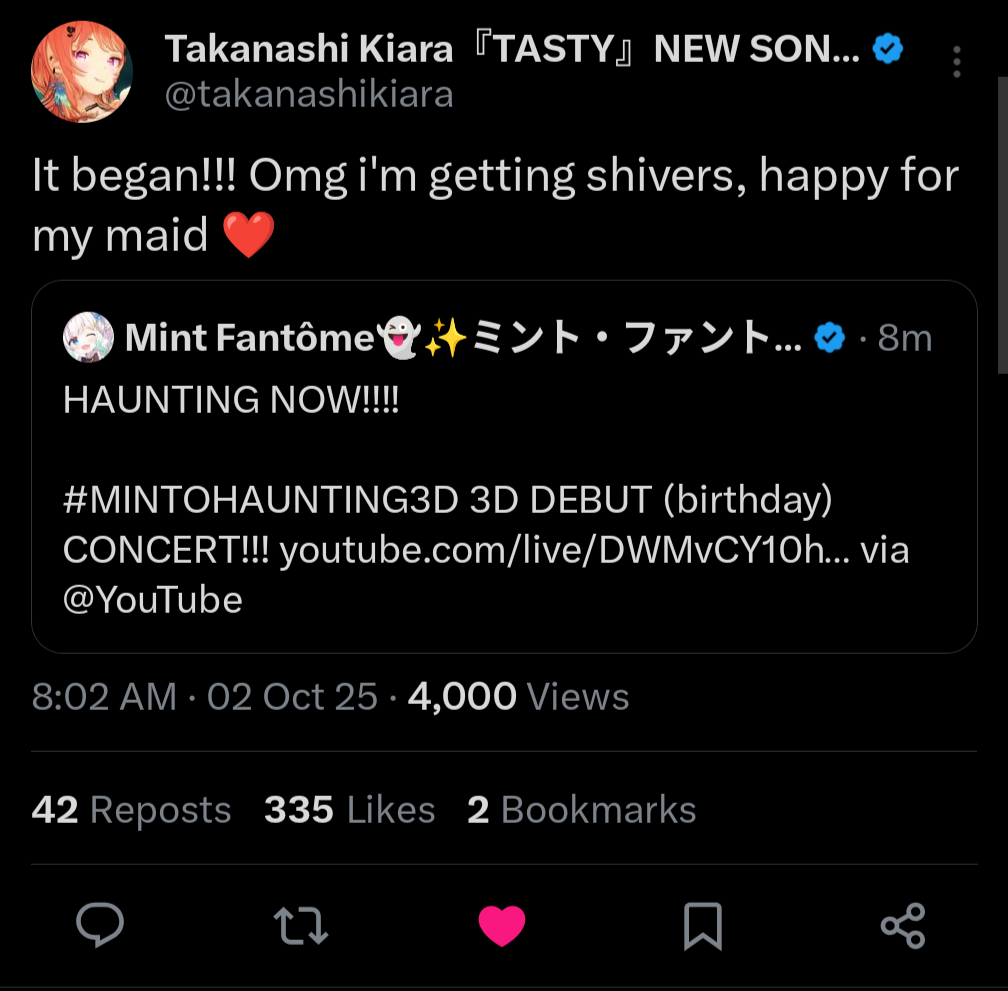Viewport: 1008px width, 991px height.
Task: Open Takanashi Kiara's profile picture
Action: [82, 71]
